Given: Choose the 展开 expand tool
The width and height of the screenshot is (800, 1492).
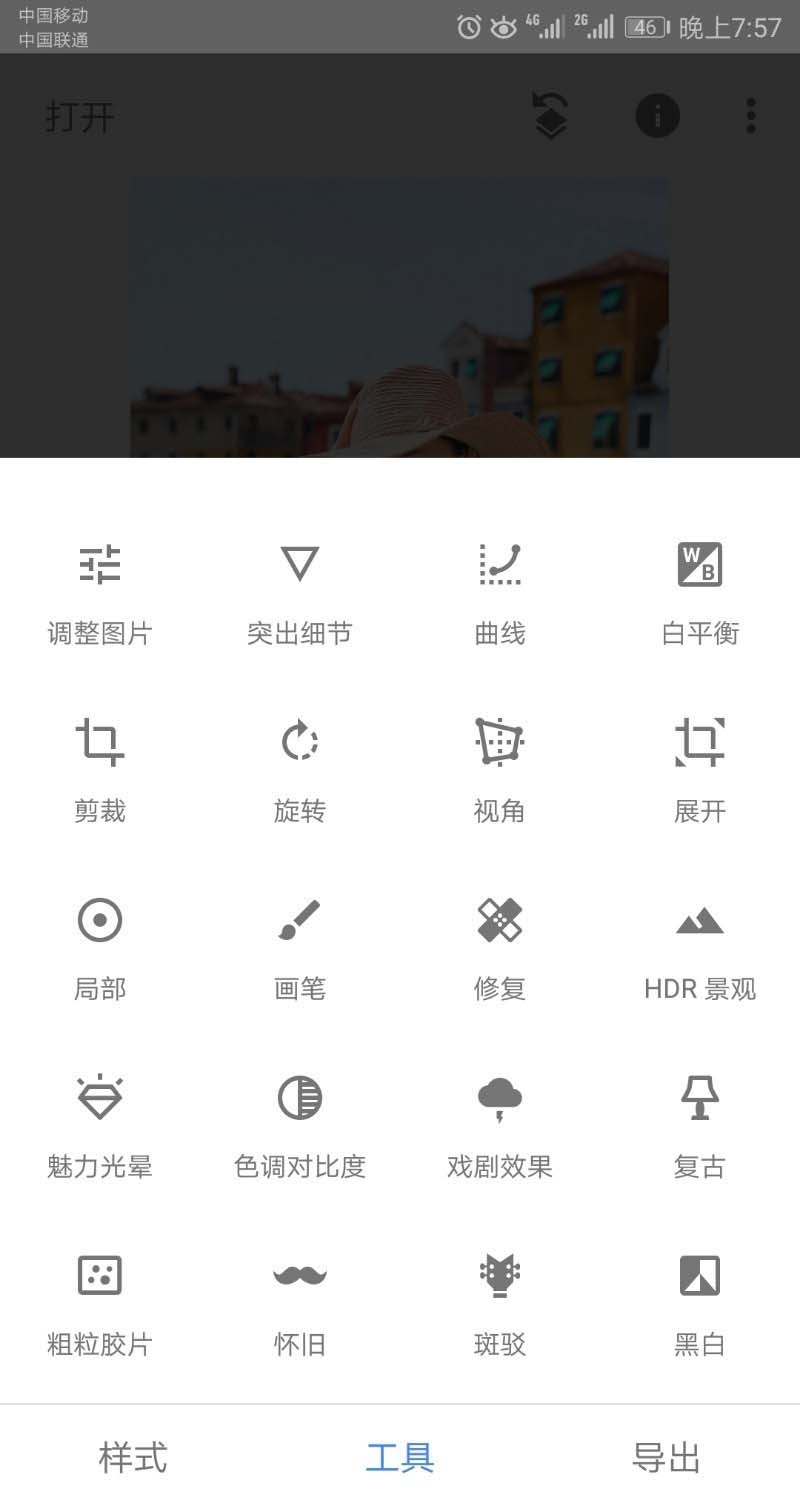Looking at the screenshot, I should coord(700,770).
